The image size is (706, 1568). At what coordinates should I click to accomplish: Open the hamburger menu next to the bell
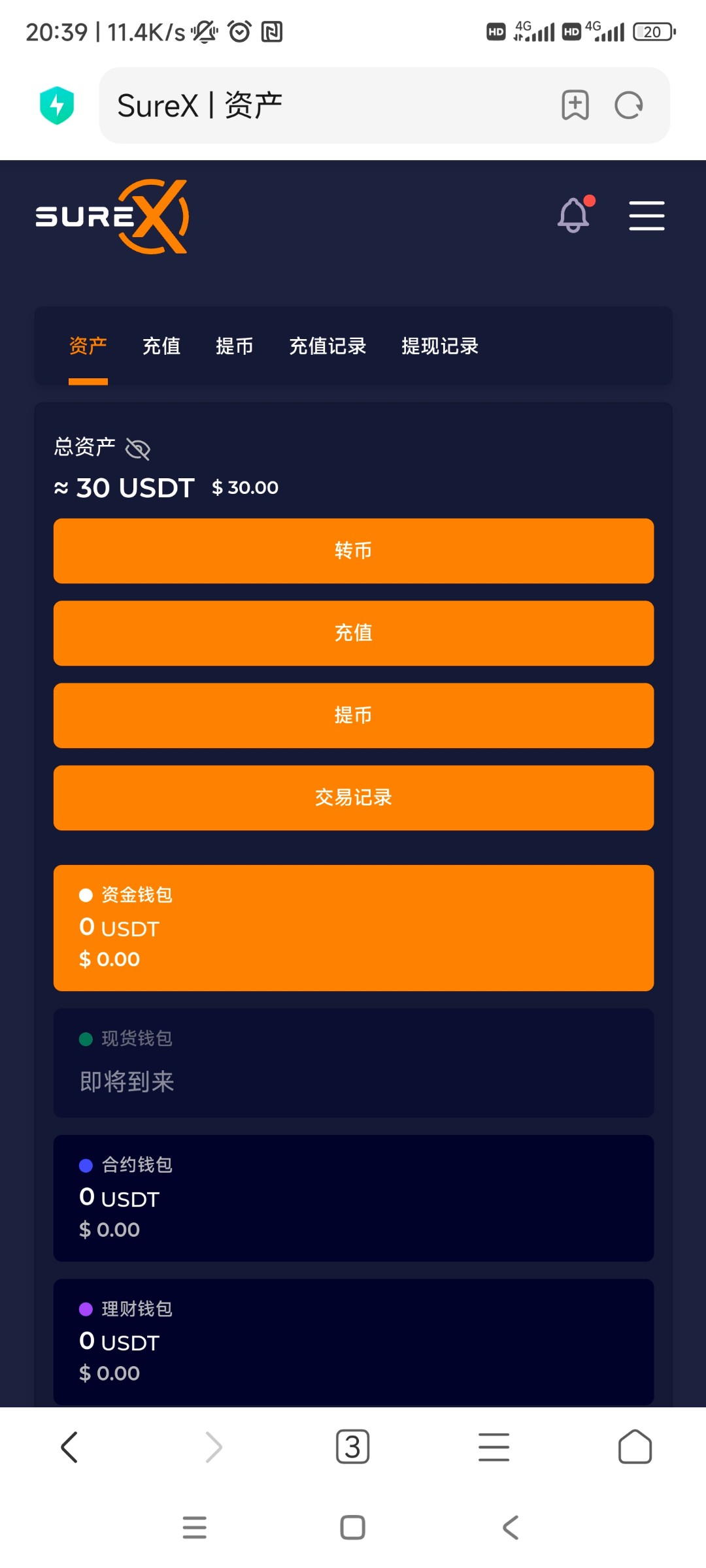(647, 216)
